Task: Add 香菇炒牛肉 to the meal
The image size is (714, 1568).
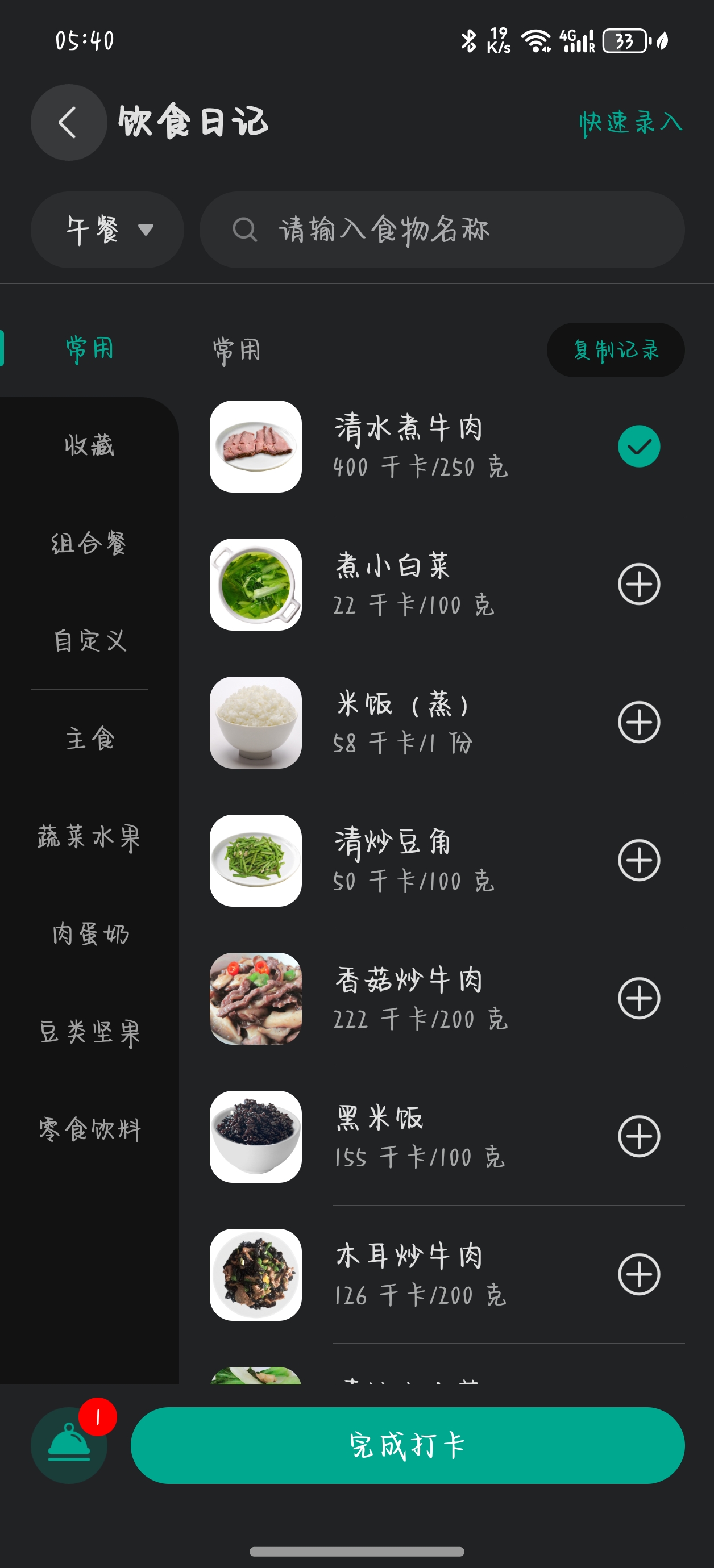Action: pyautogui.click(x=639, y=997)
